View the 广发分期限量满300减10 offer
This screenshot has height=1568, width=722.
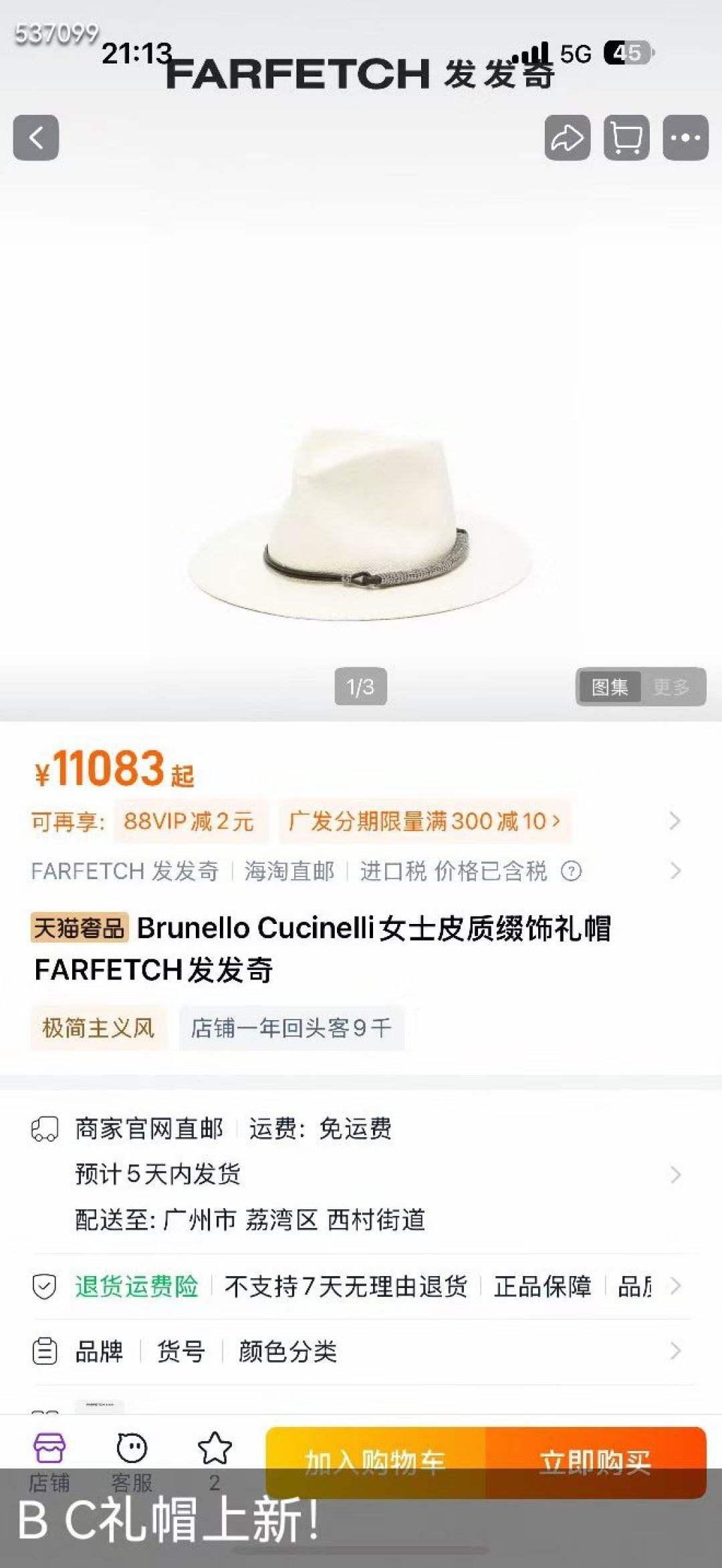pos(424,821)
